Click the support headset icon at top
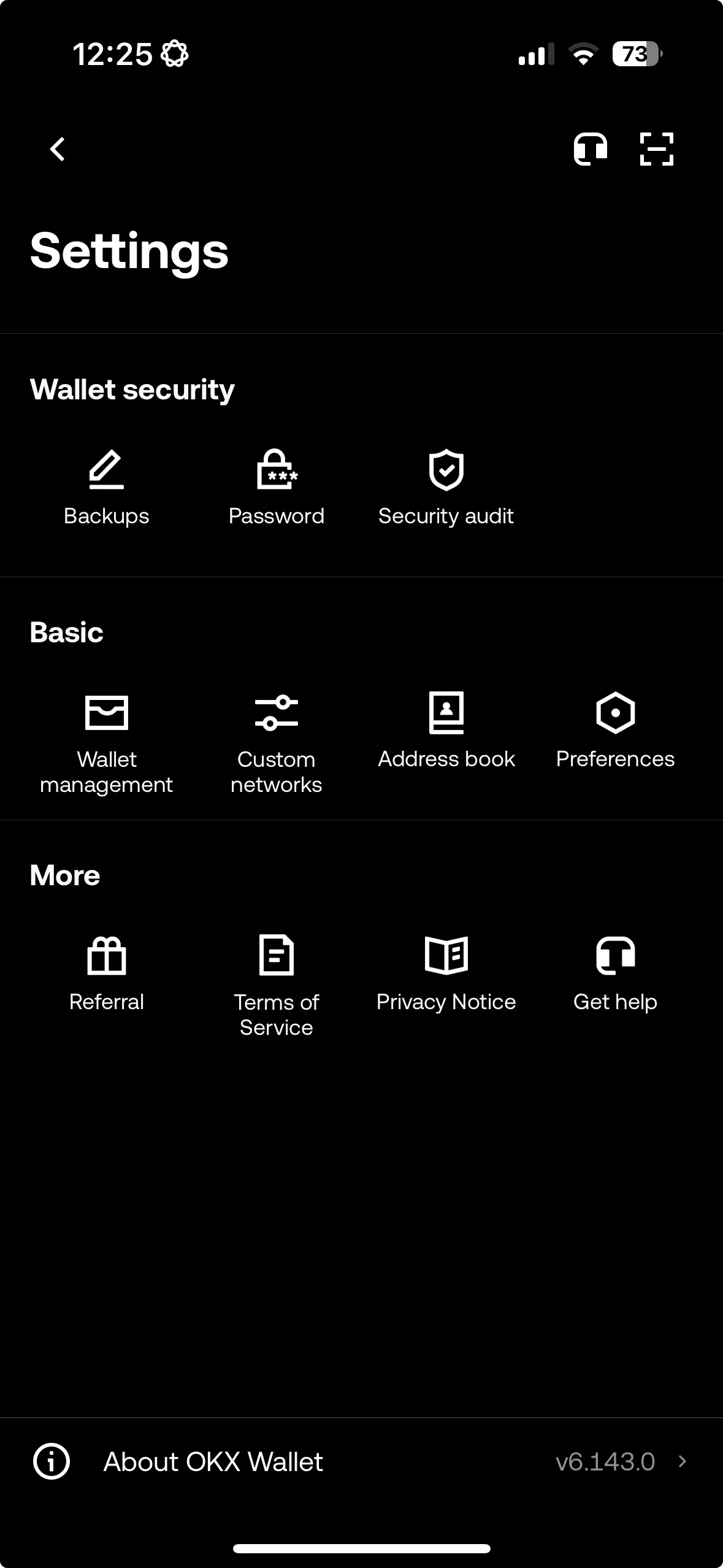 point(591,148)
